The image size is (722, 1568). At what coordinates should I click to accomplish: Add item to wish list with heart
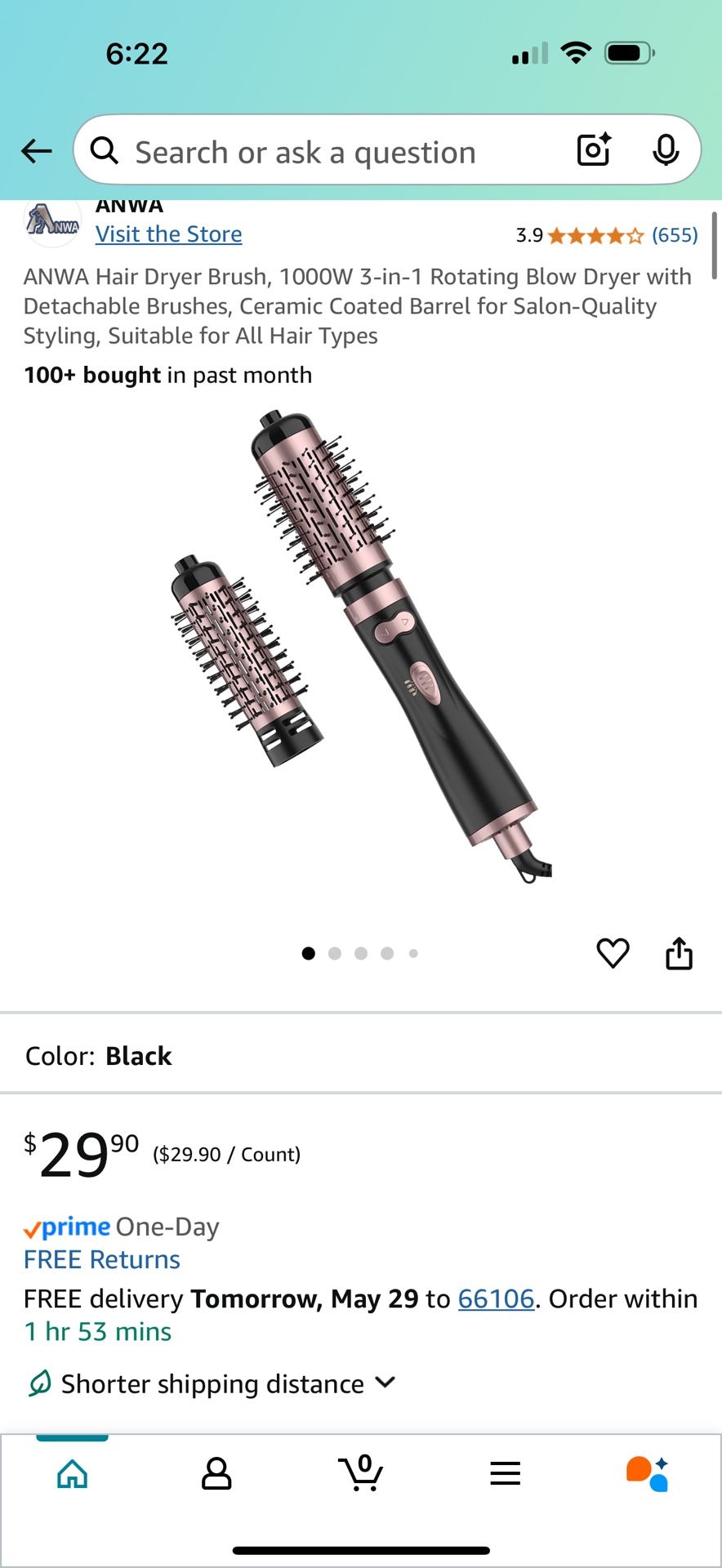613,953
